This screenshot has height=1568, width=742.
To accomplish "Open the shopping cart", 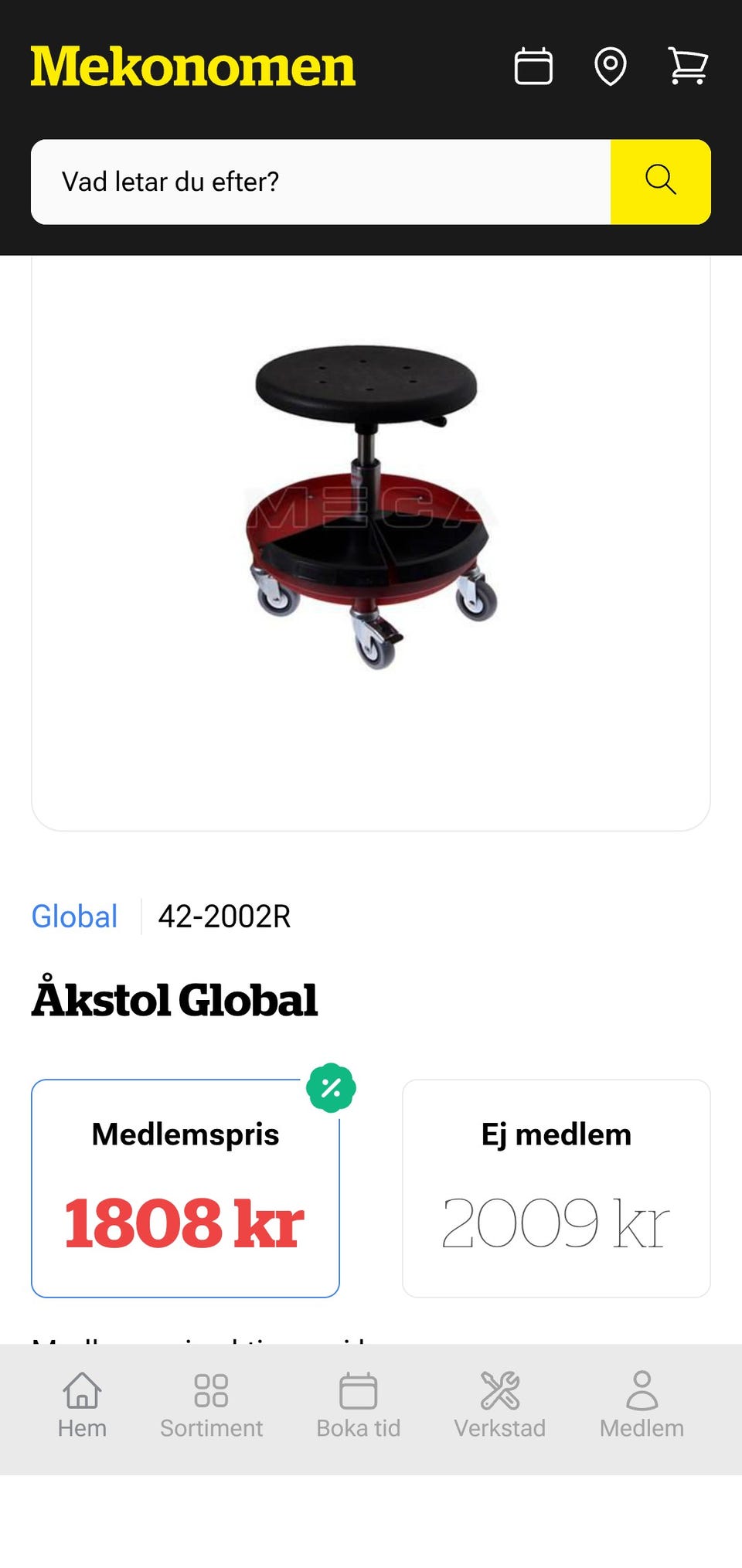I will (x=688, y=66).
